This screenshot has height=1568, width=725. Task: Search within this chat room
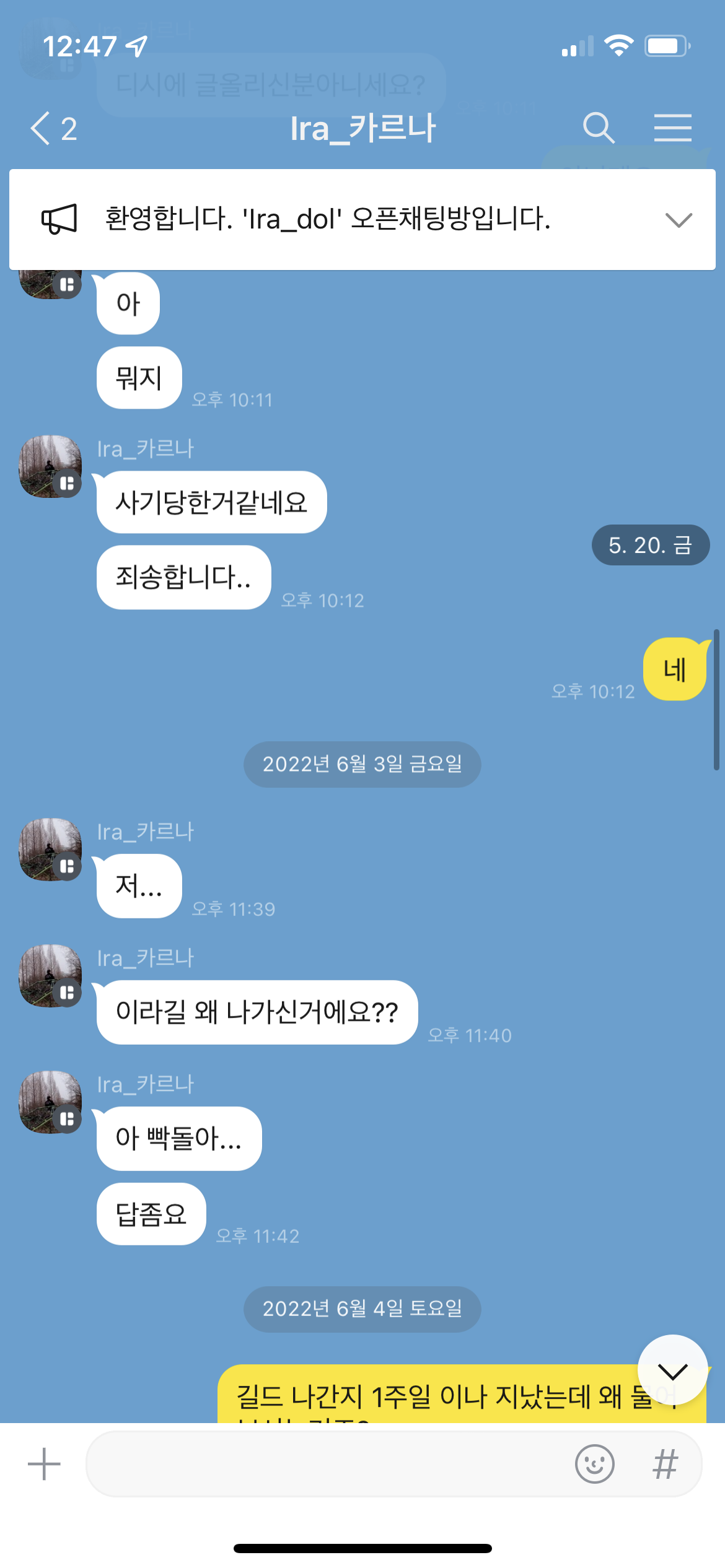pos(599,128)
